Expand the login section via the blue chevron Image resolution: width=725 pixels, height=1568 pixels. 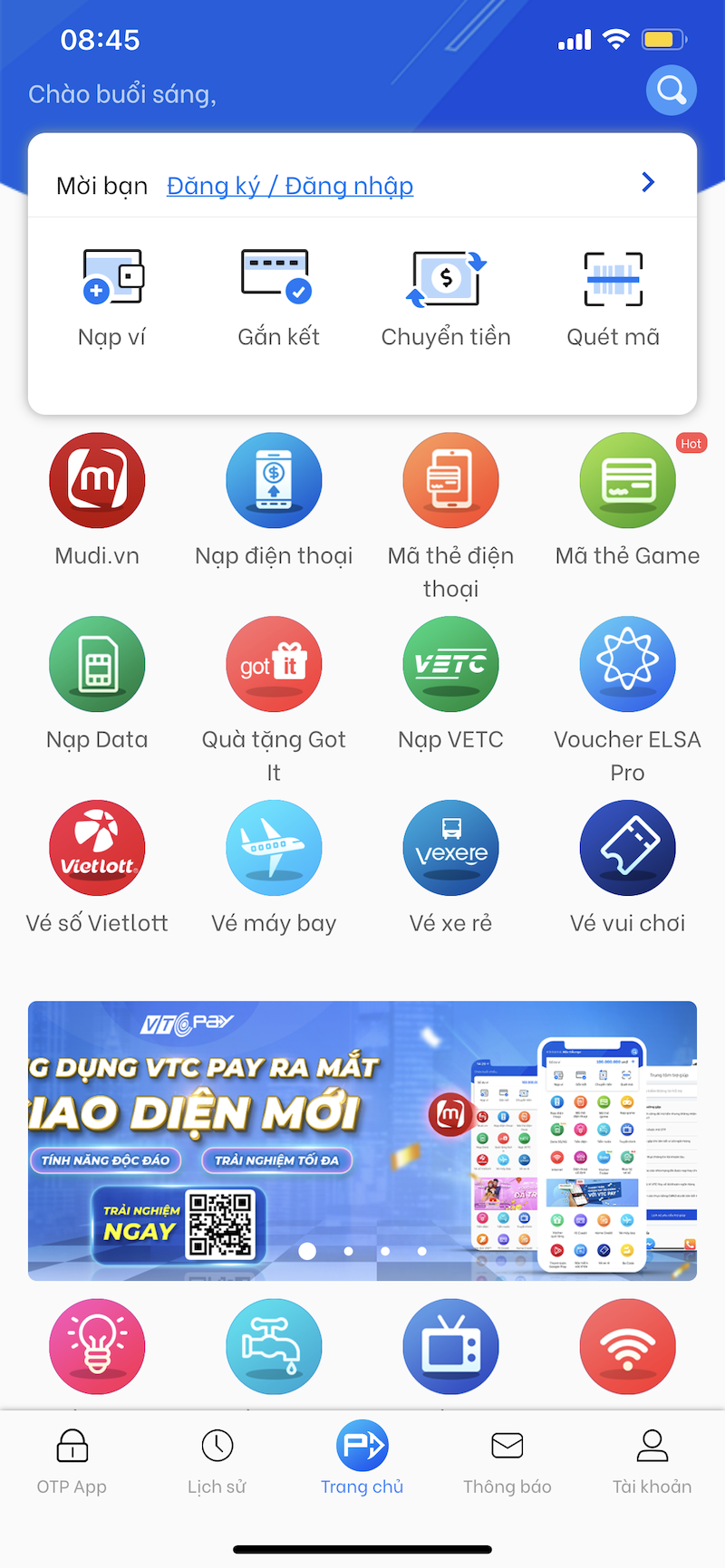click(x=647, y=182)
